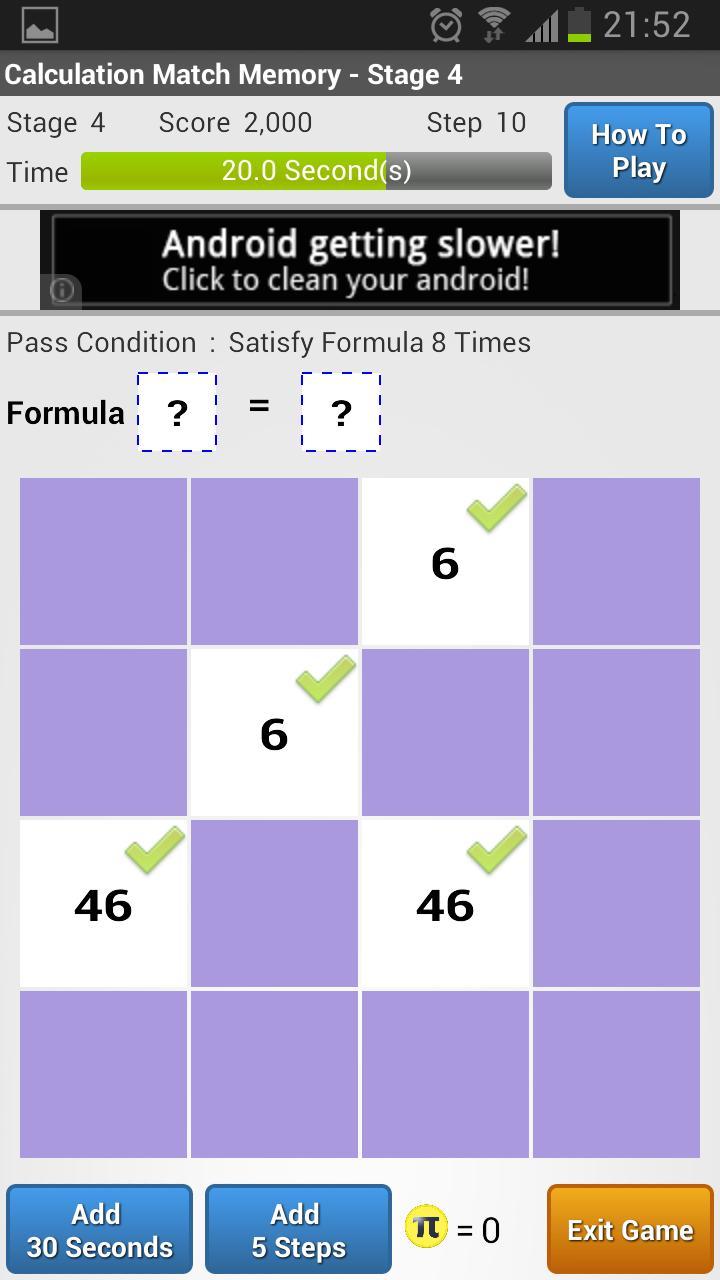Screen dimensions: 720x1280
Task: Tap Add 30 Seconds button
Action: click(99, 1230)
